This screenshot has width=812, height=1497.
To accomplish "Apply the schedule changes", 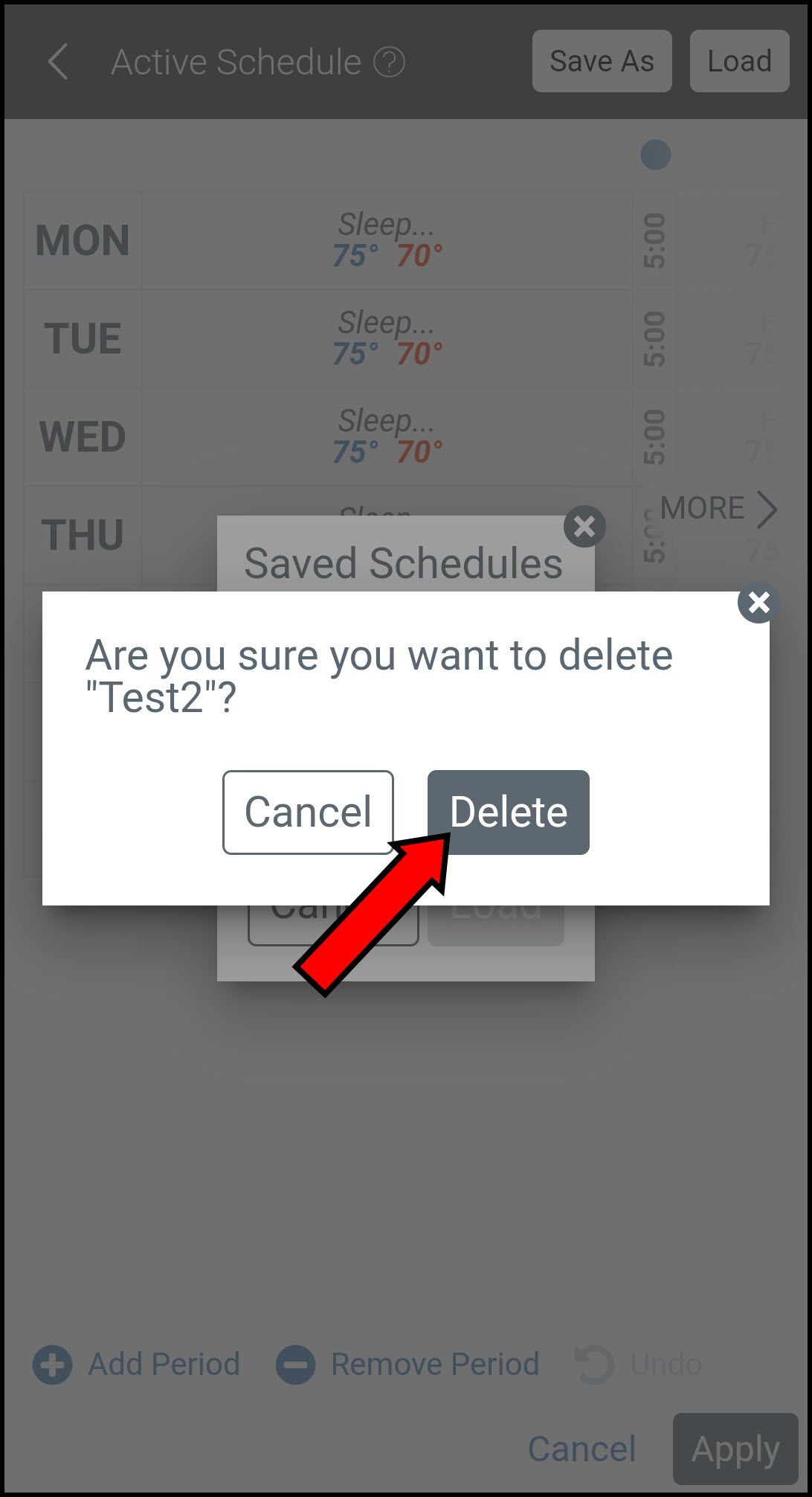I will pos(735,1449).
